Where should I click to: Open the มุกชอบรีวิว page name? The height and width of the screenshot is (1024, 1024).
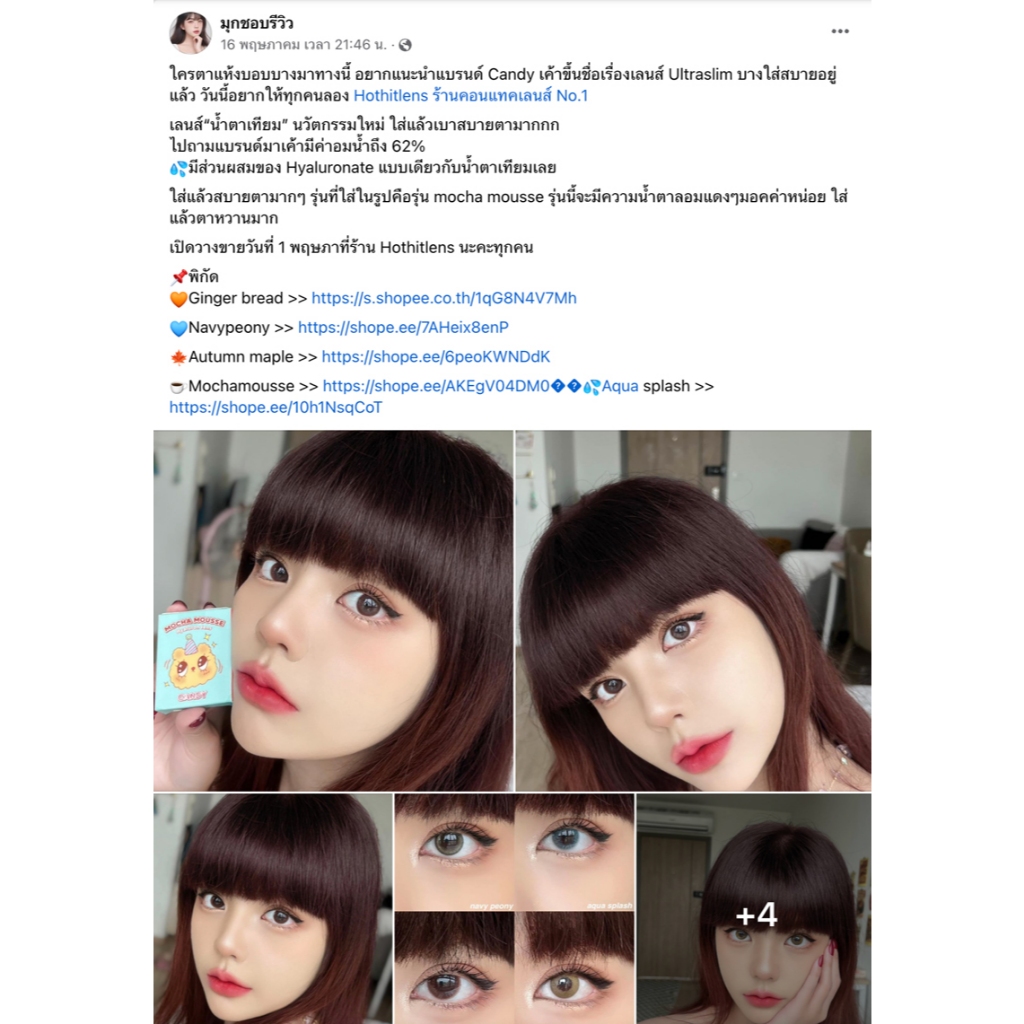(257, 24)
